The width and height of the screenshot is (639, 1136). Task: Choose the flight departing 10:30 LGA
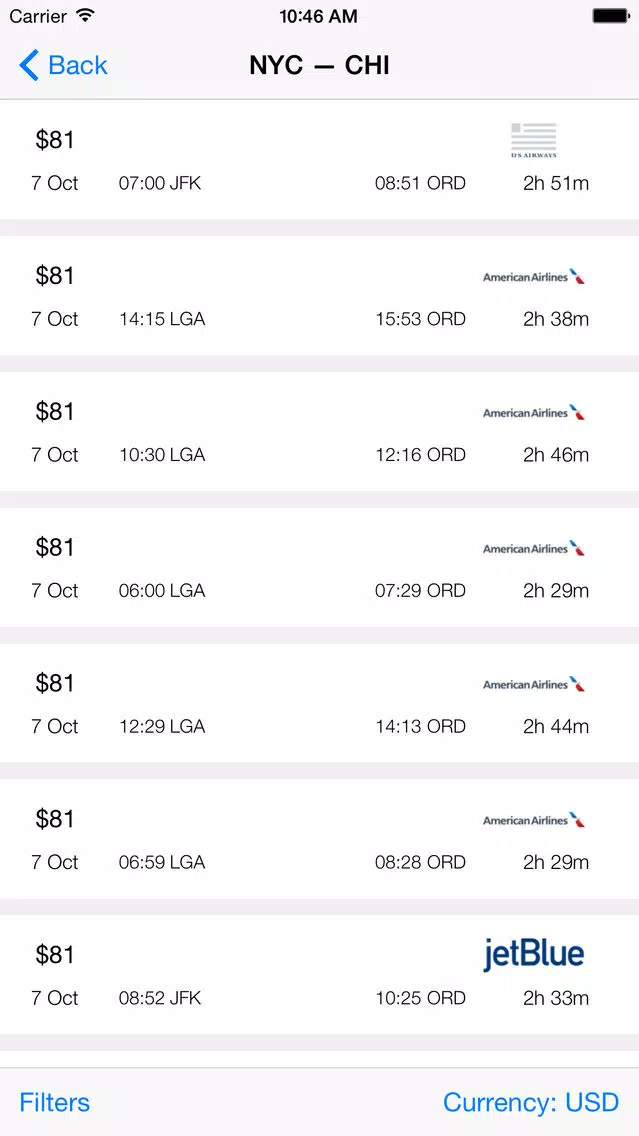320,431
